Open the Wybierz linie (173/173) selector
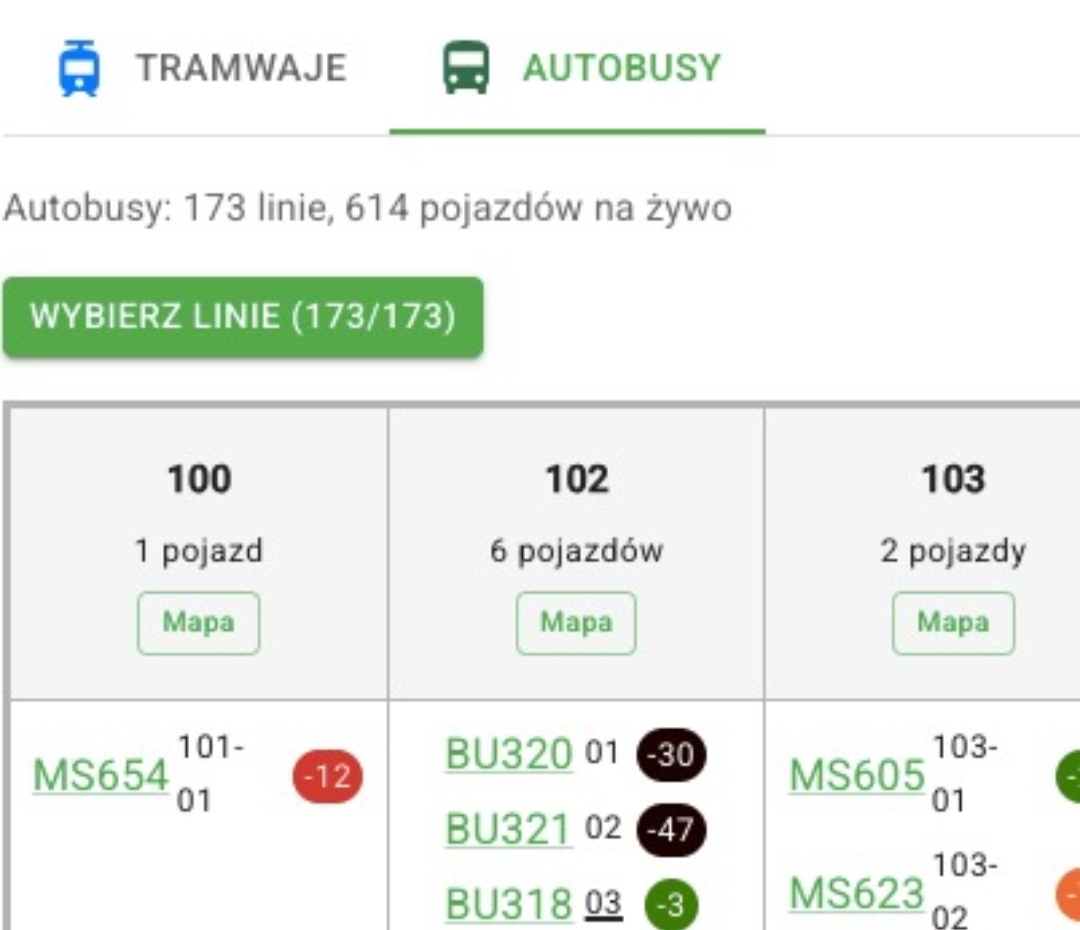Screen dimensions: 1080x930 (243, 317)
